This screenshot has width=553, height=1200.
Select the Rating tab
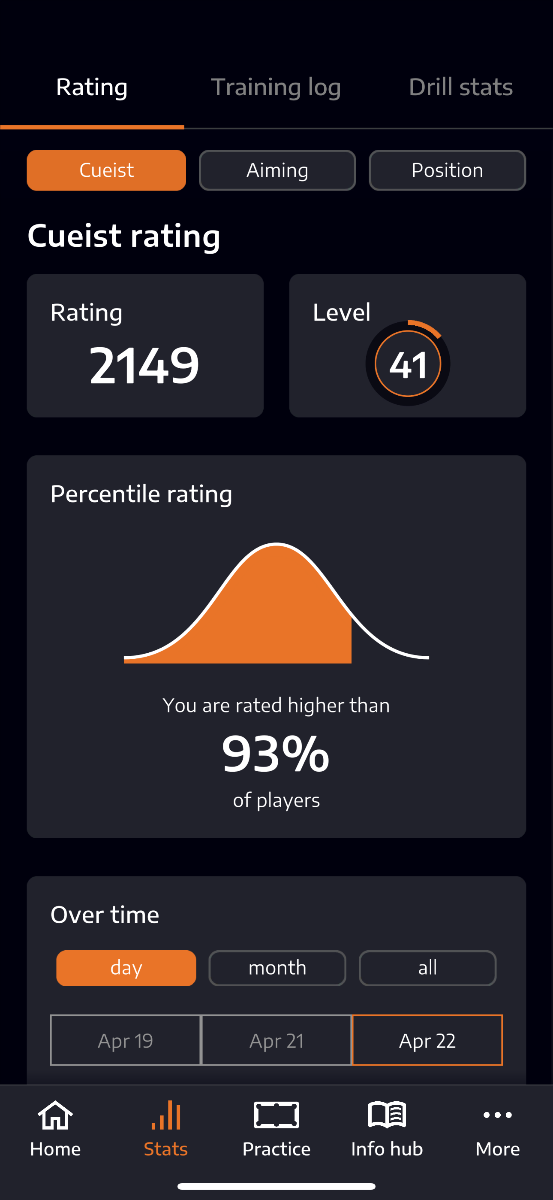point(92,87)
